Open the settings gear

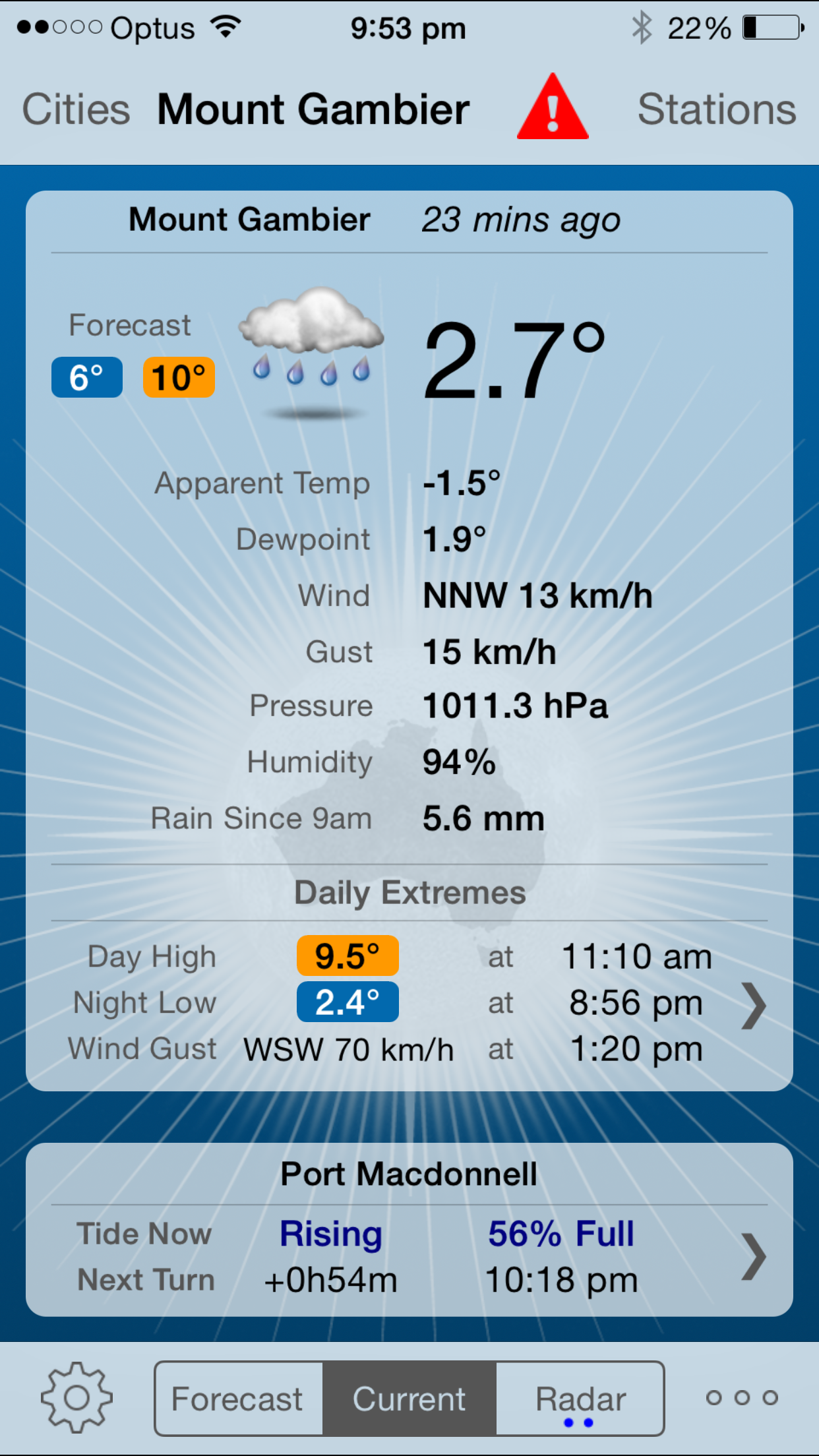[x=76, y=1397]
